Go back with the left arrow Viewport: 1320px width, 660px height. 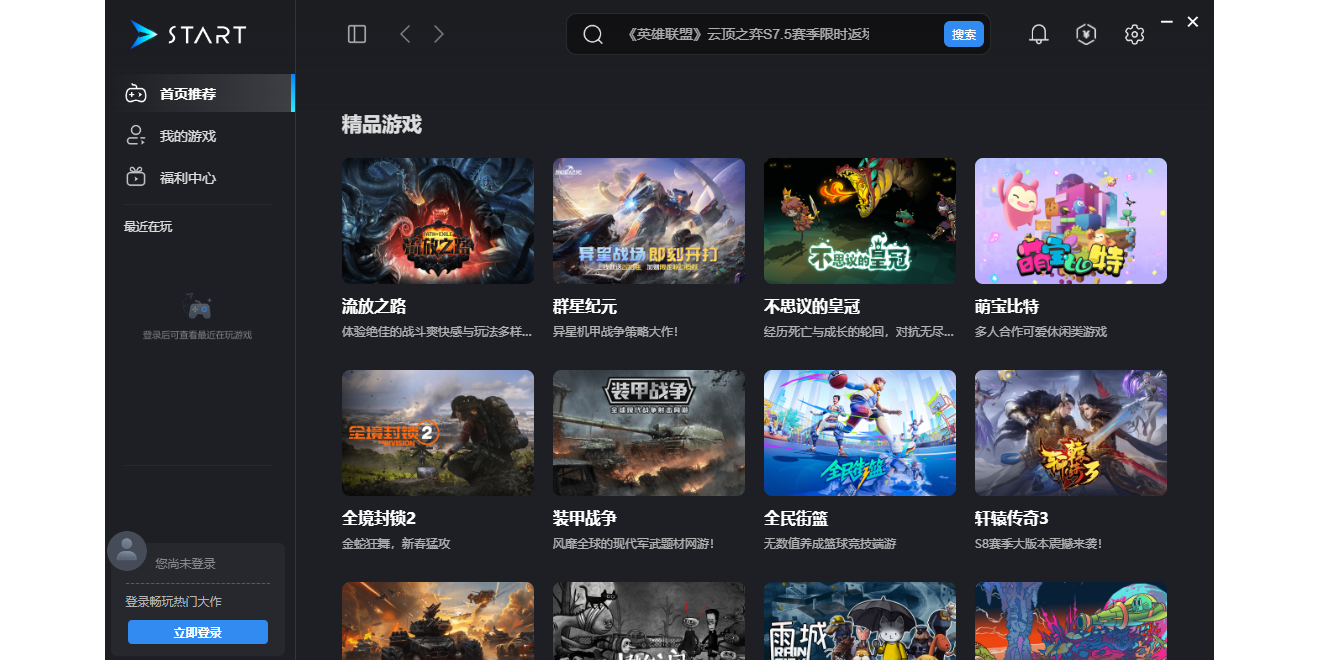click(x=405, y=34)
